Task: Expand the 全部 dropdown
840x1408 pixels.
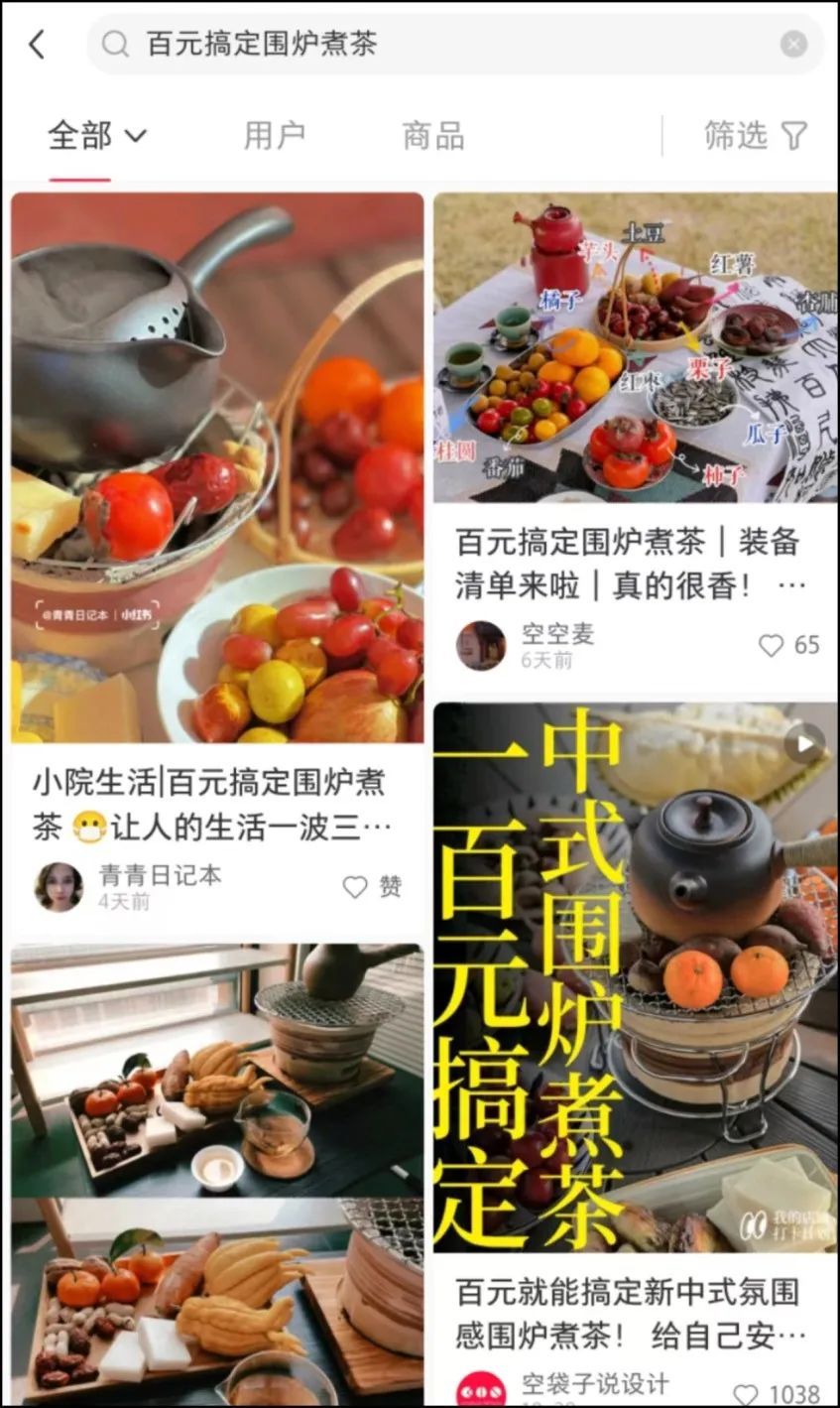Action: coord(97,135)
